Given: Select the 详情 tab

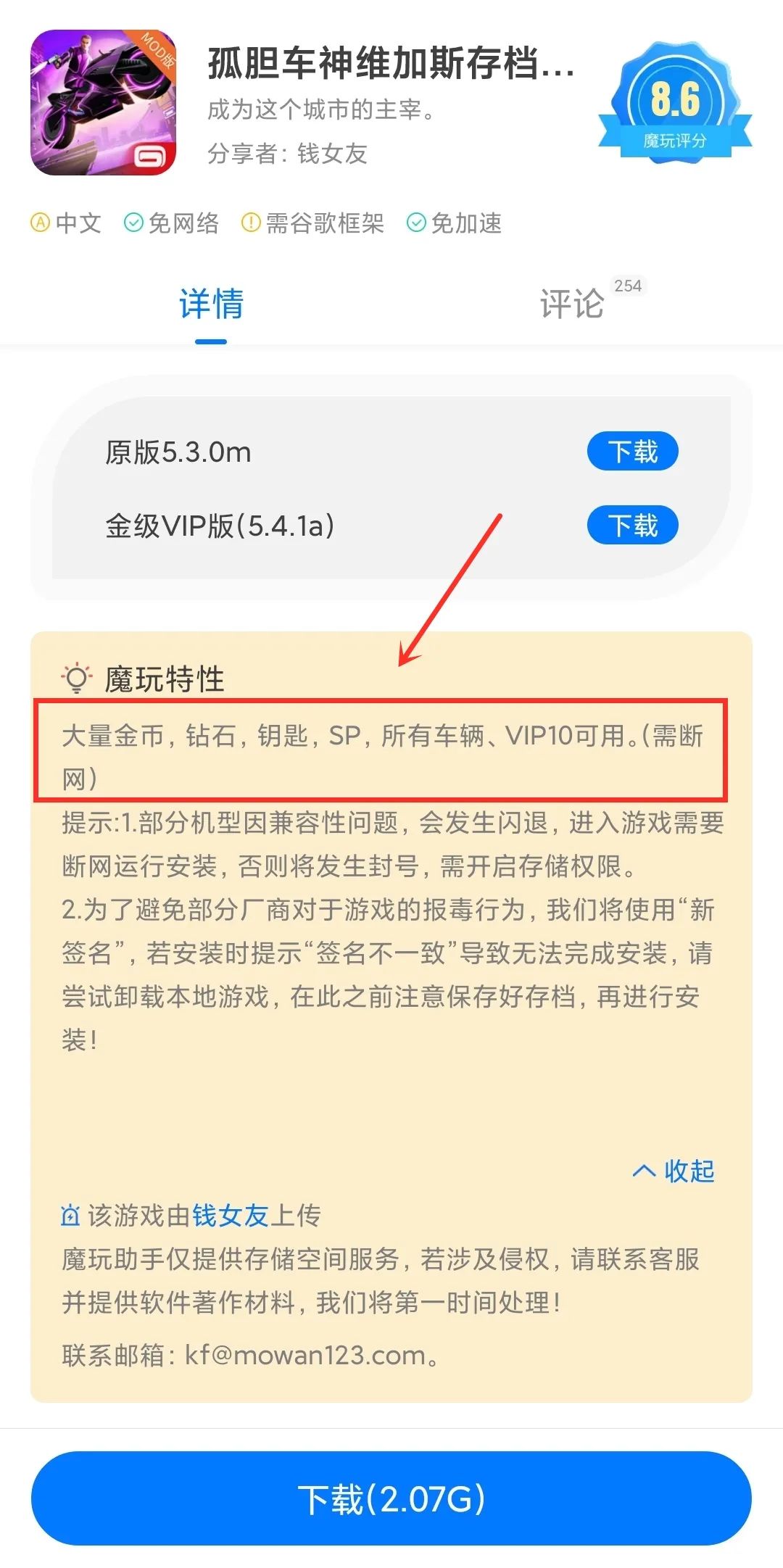Looking at the screenshot, I should [211, 304].
